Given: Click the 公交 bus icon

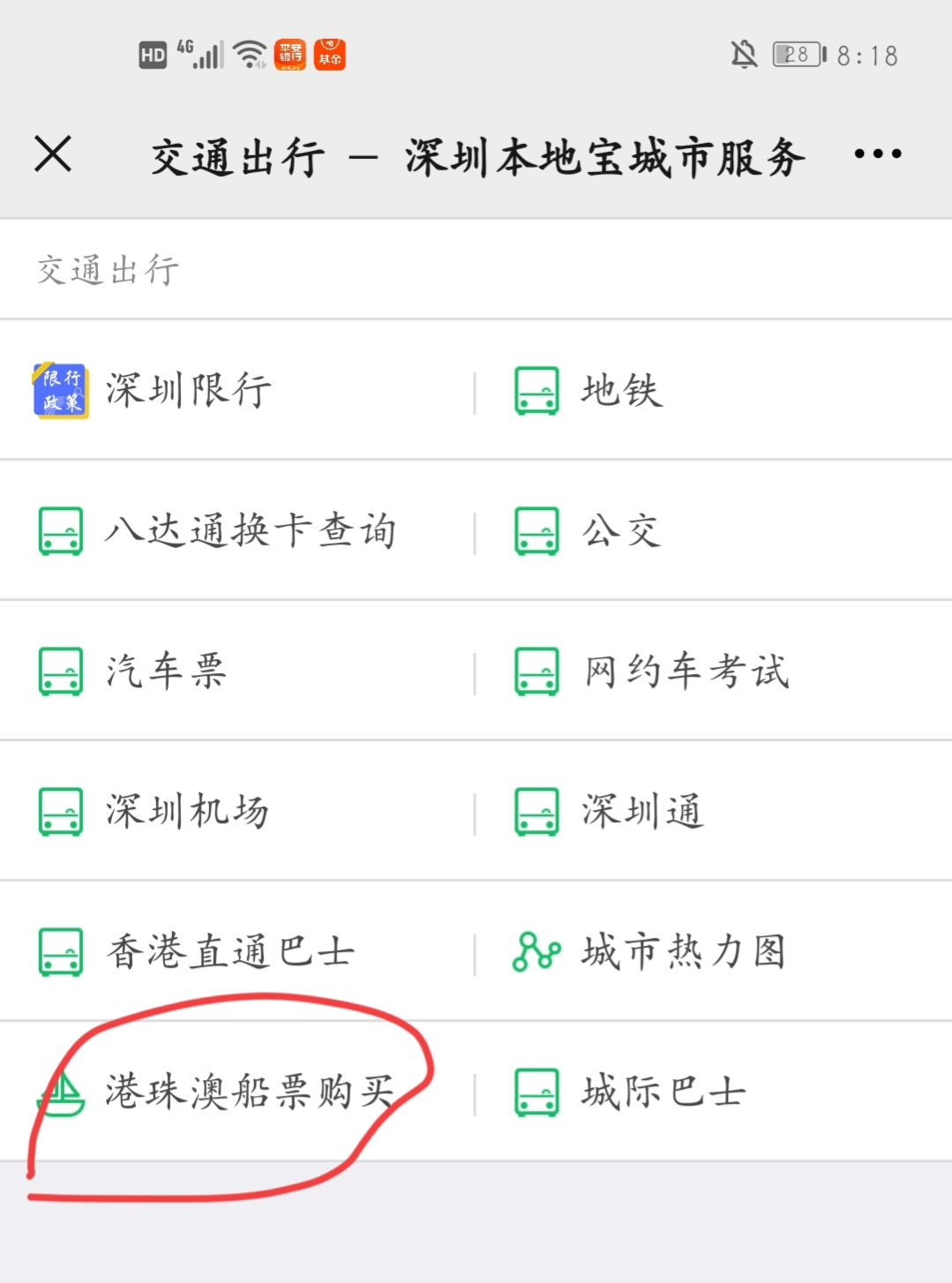Looking at the screenshot, I should 536,529.
